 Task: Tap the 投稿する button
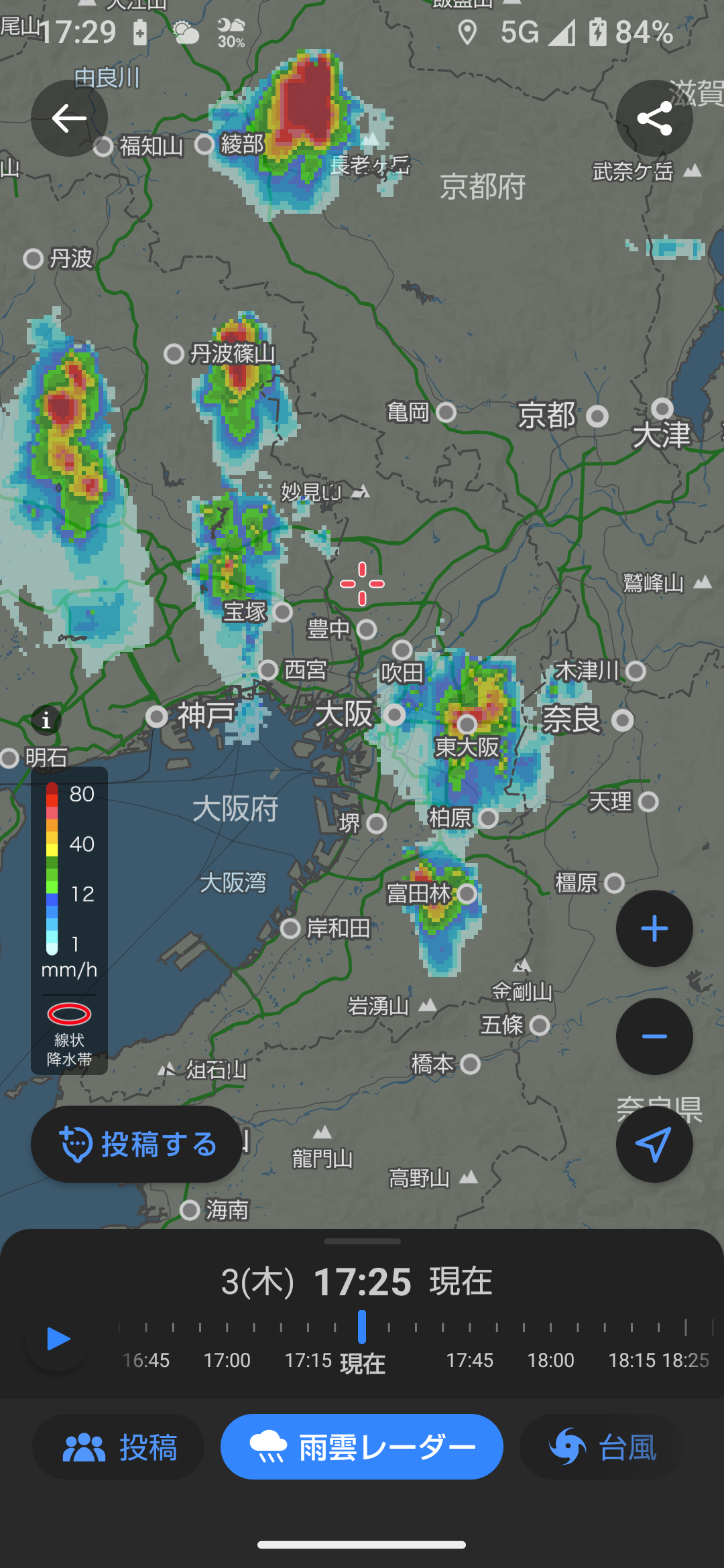pyautogui.click(x=137, y=1145)
